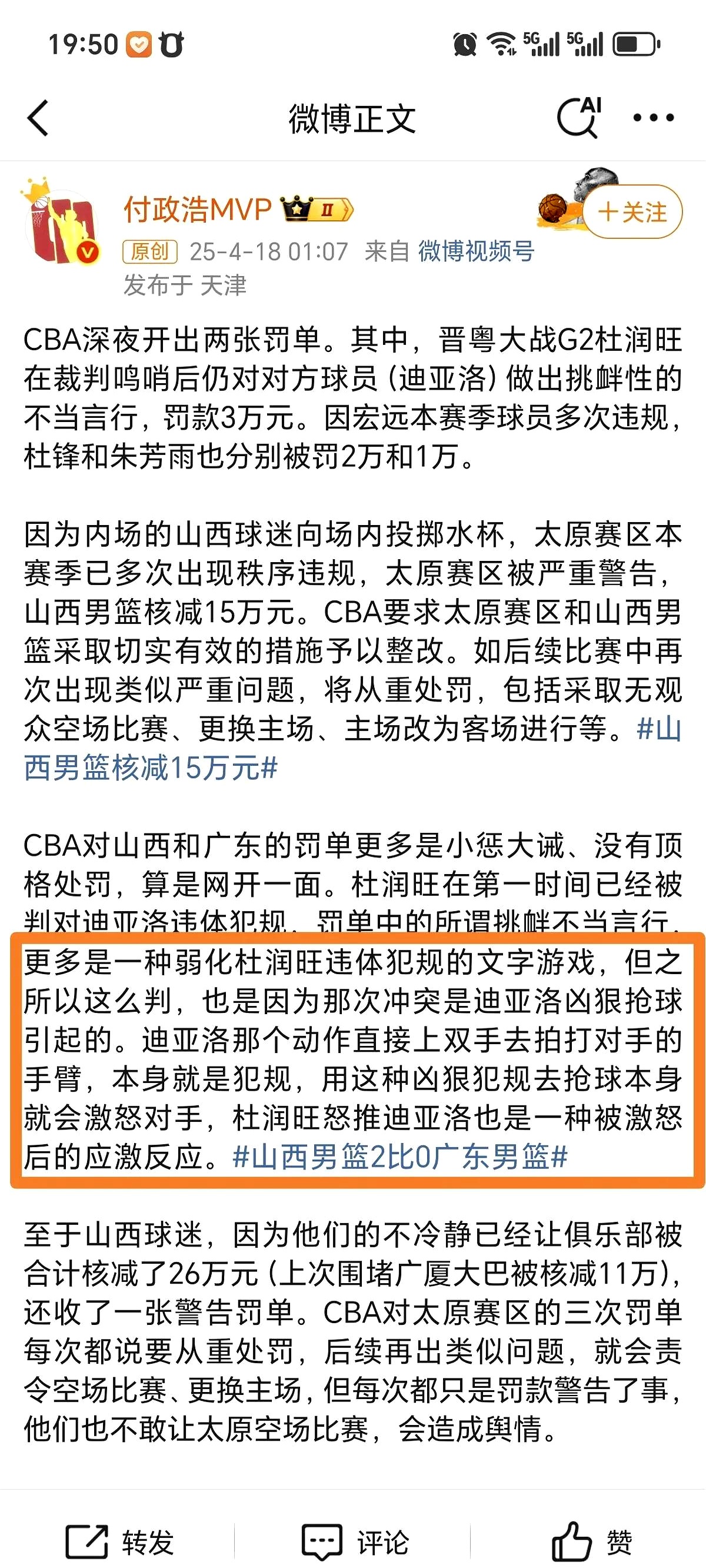Open hashtag #山西男篮核减15万元#

coord(152,767)
